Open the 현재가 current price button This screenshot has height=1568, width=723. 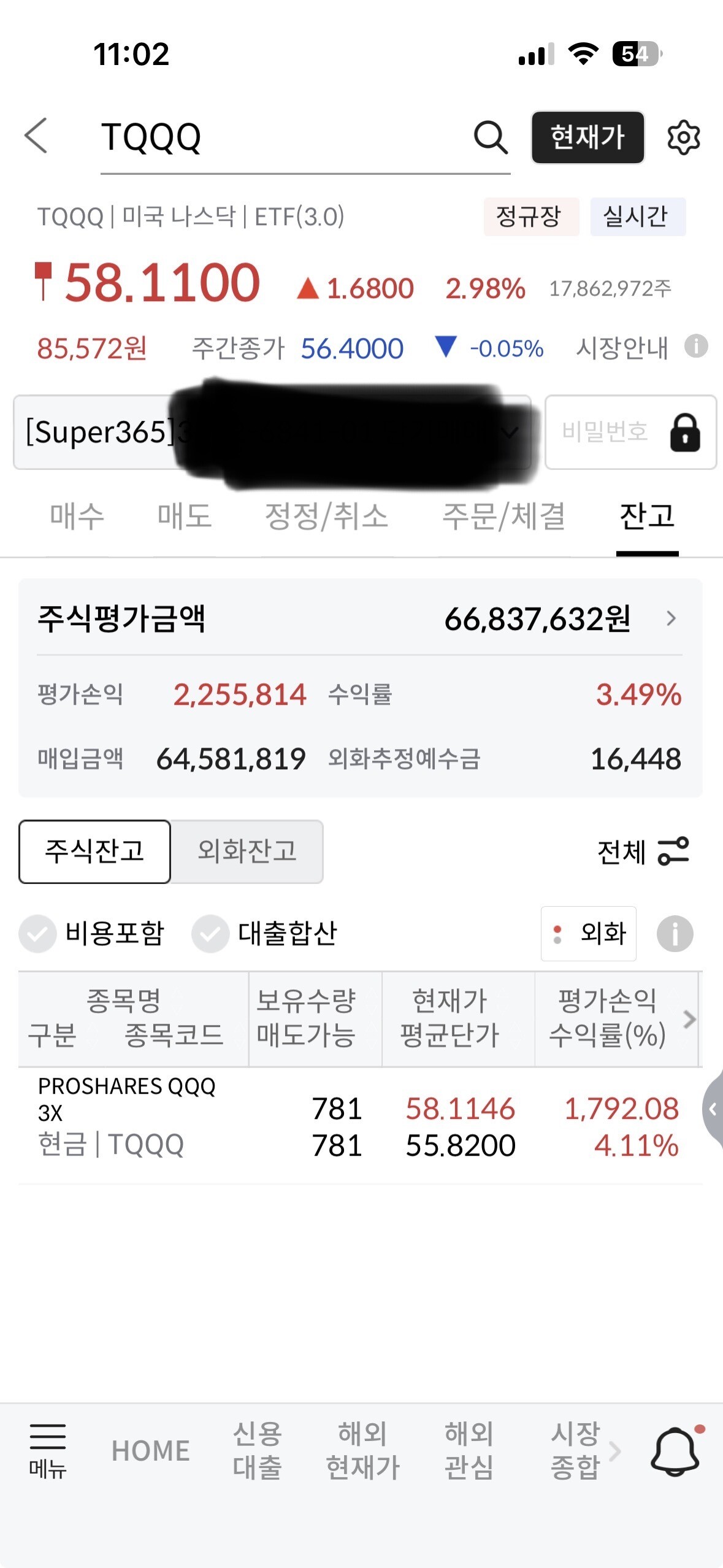click(x=587, y=137)
